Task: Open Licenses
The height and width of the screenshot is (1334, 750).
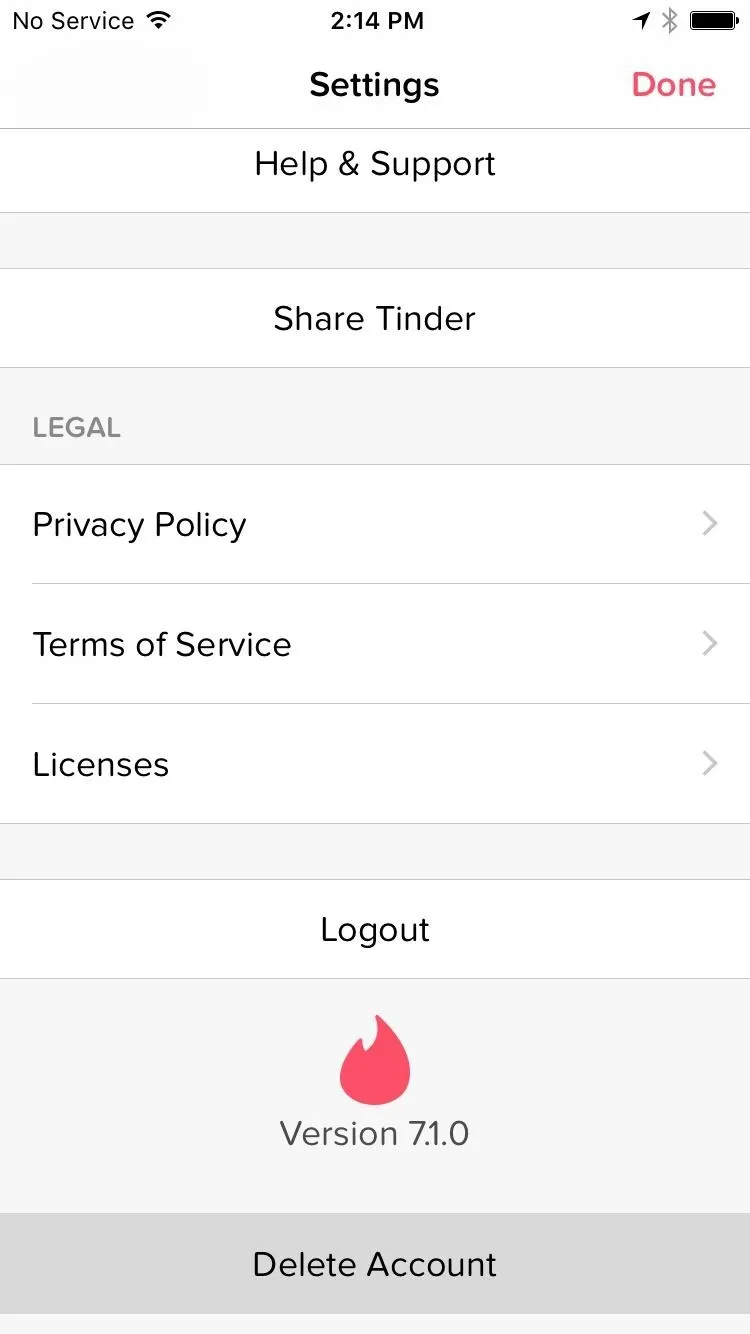Action: pyautogui.click(x=375, y=764)
